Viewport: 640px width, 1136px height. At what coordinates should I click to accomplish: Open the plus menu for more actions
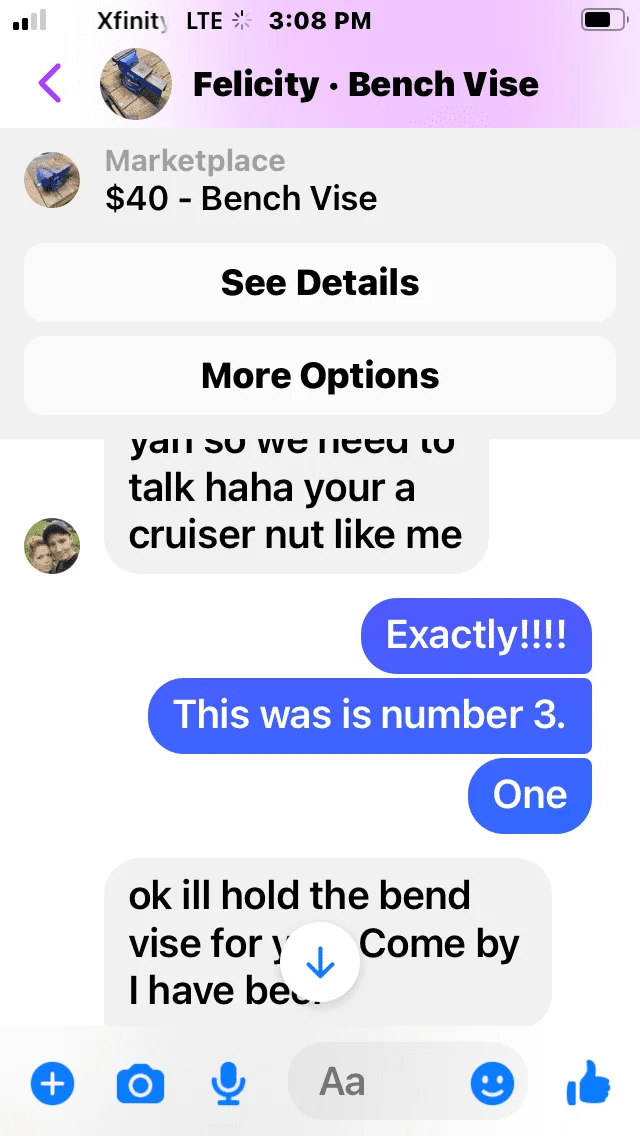pos(52,1083)
